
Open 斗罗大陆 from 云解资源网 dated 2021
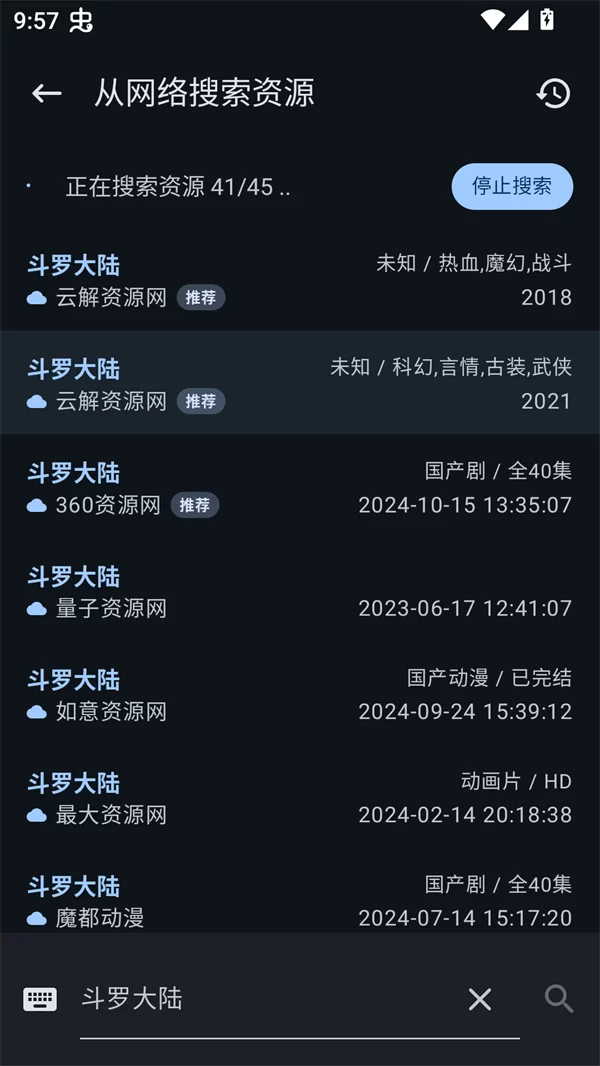[x=300, y=384]
